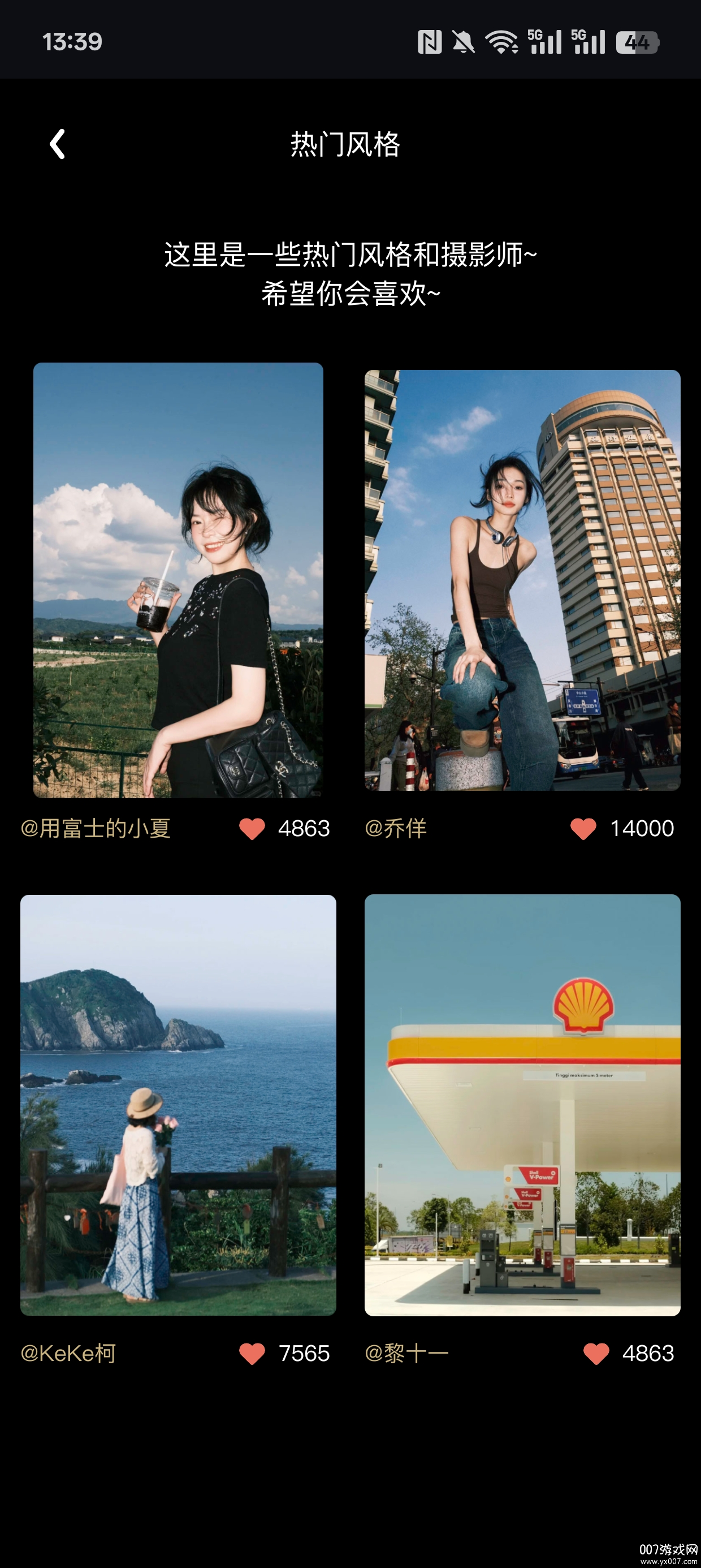Go back from 热门风格 page
The height and width of the screenshot is (1568, 701).
tap(57, 144)
